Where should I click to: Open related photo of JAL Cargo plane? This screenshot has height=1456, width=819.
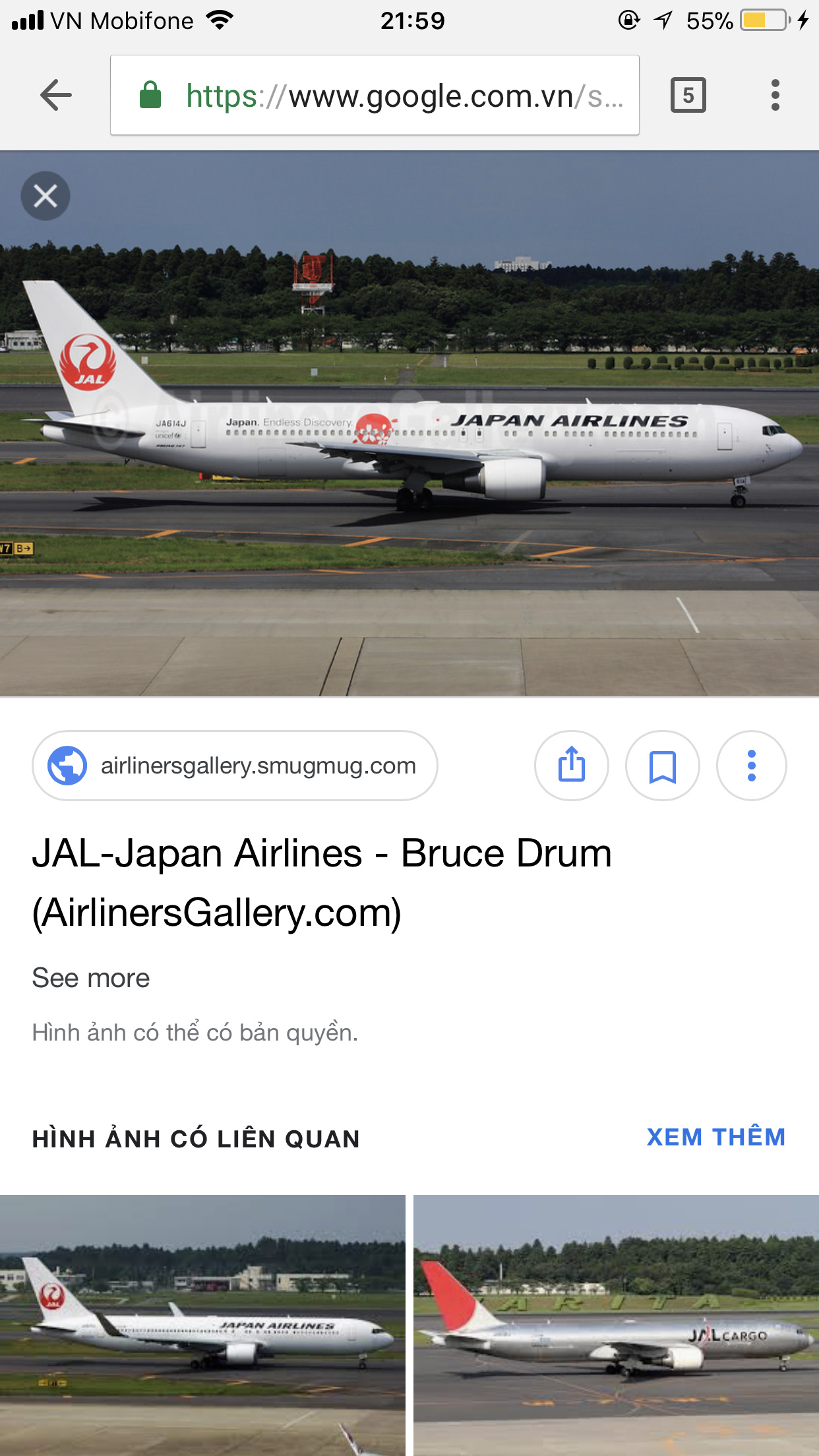coord(616,1324)
